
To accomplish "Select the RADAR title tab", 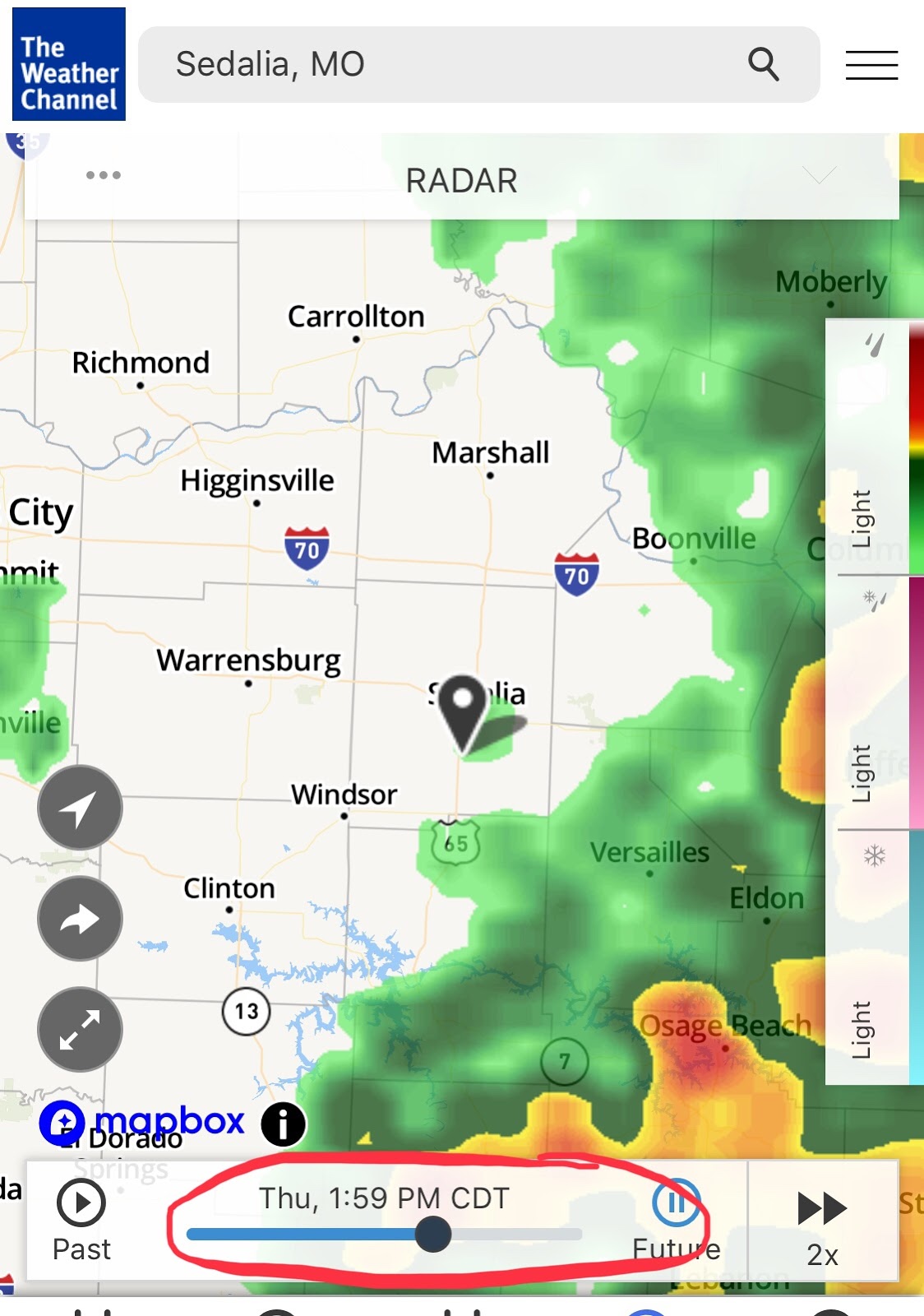I will pos(461,180).
